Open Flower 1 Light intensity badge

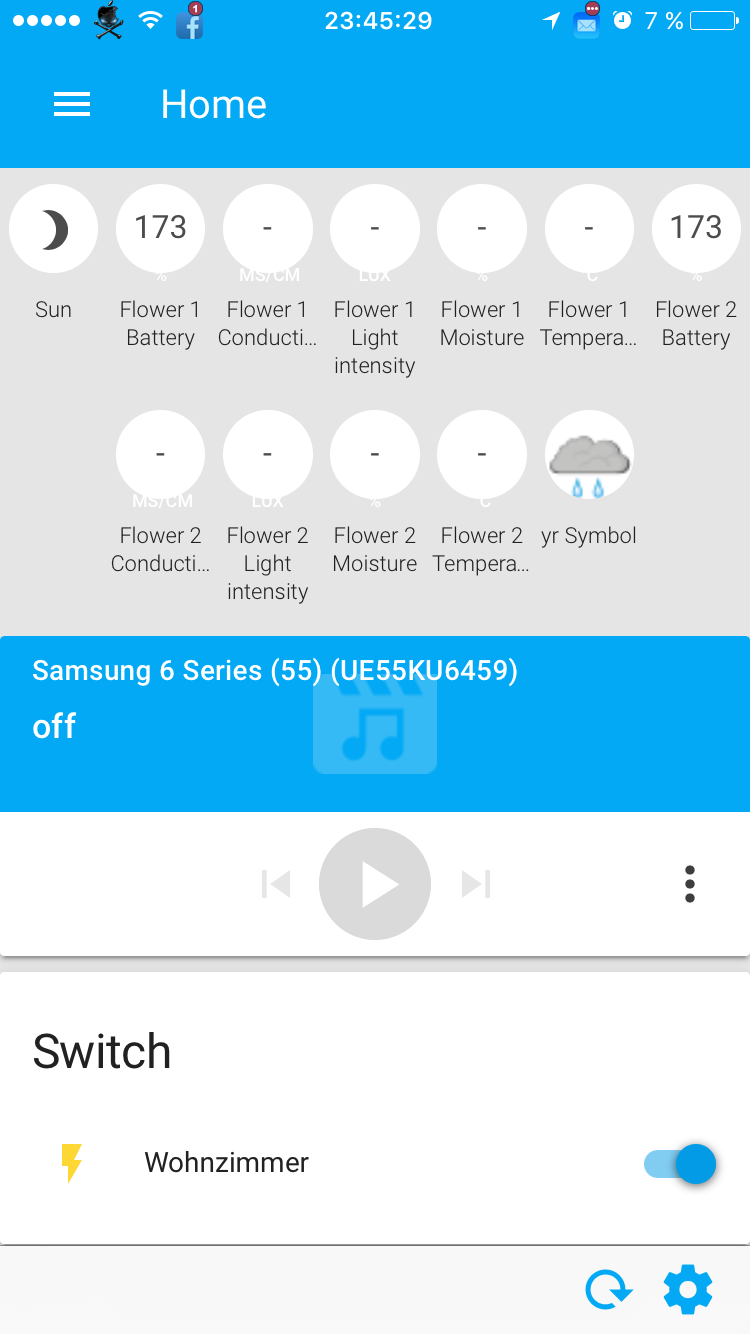point(374,230)
